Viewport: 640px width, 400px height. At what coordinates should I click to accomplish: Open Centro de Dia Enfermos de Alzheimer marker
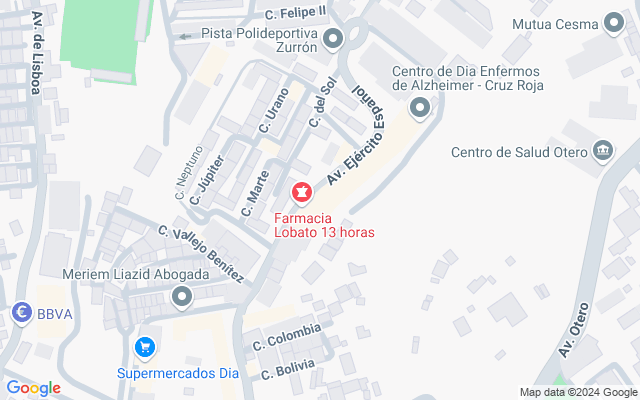[420, 109]
